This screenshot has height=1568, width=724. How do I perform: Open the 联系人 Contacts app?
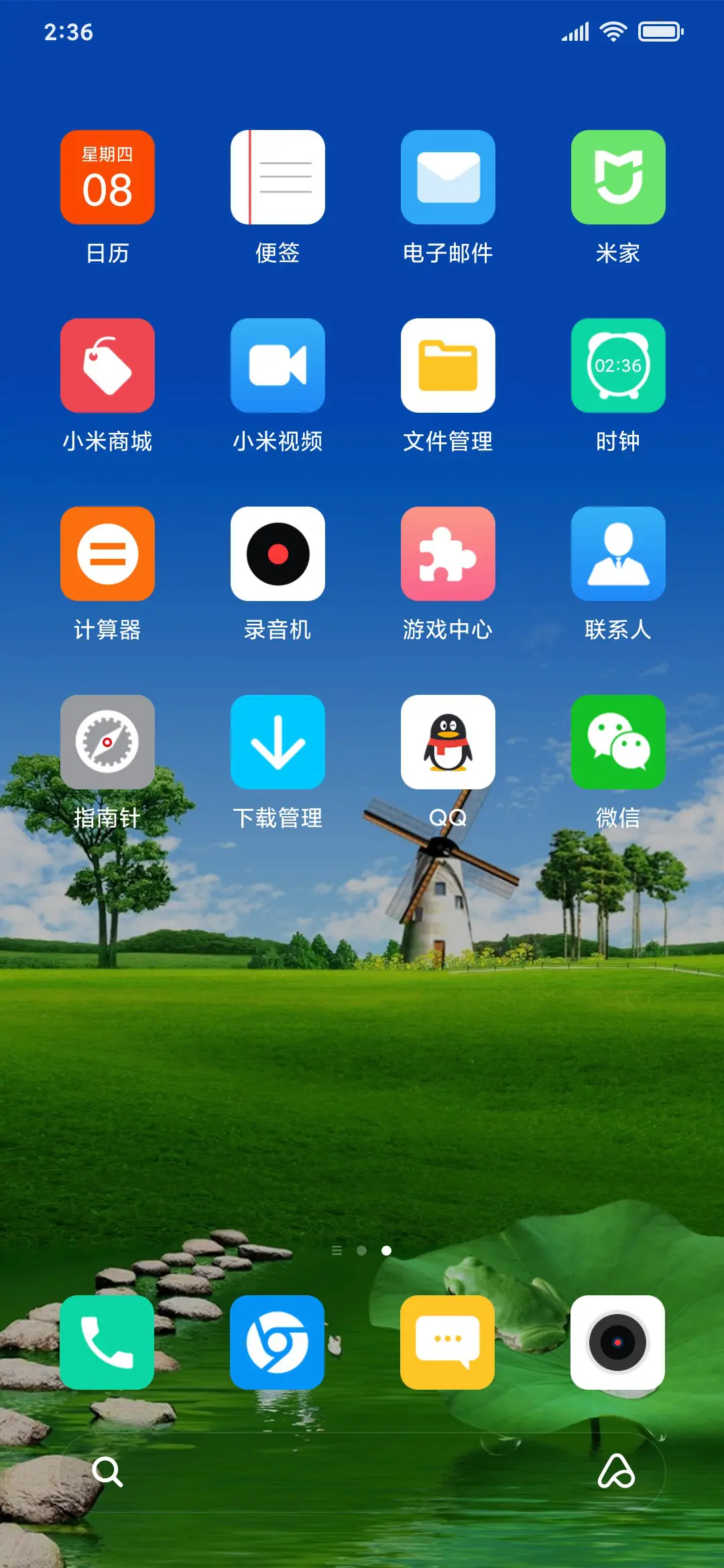(617, 553)
